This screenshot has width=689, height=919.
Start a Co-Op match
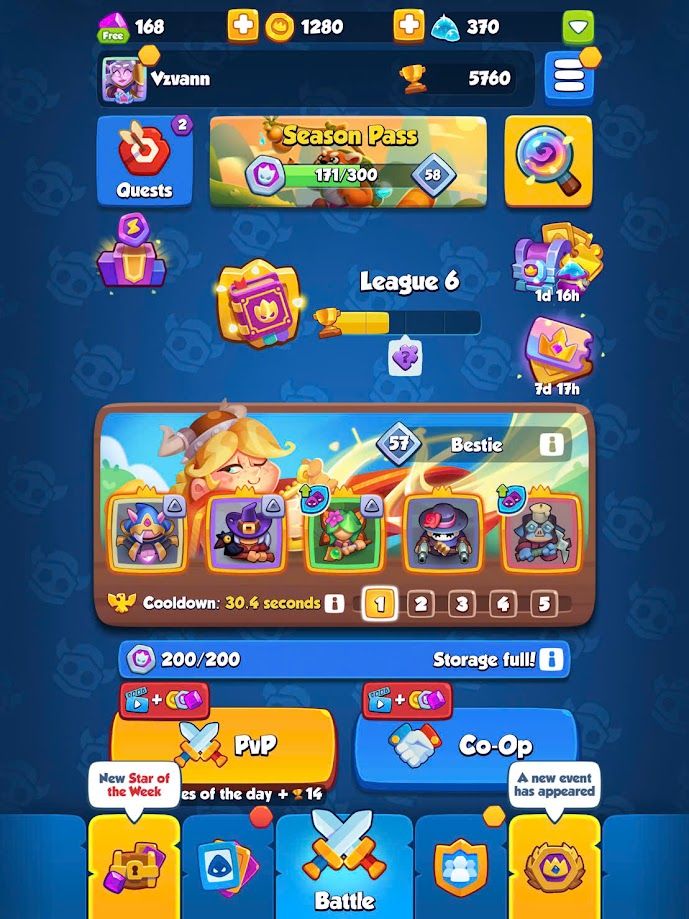click(x=466, y=745)
